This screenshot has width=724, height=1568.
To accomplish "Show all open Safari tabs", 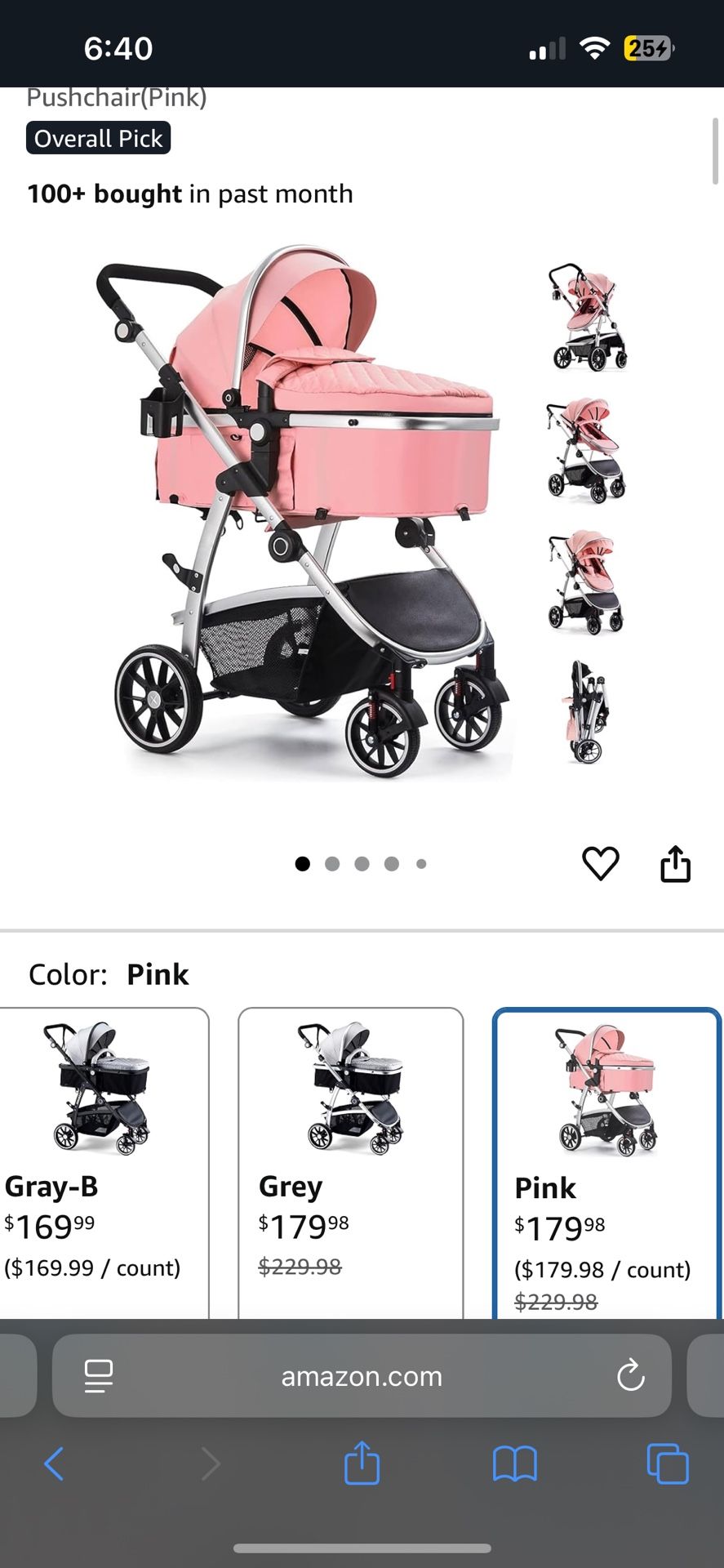I will pyautogui.click(x=667, y=1464).
